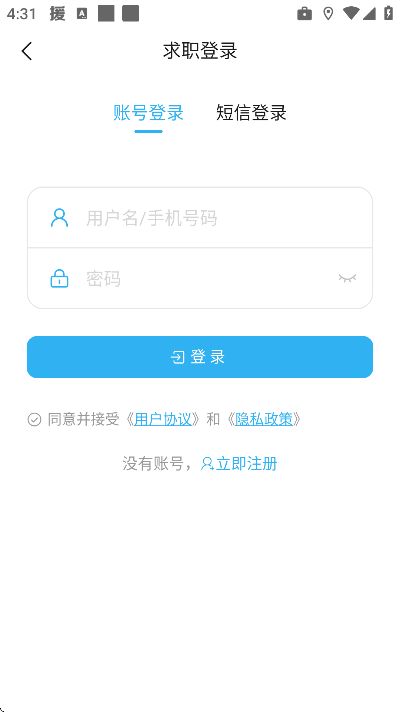Go back using the top-left arrow

click(27, 51)
